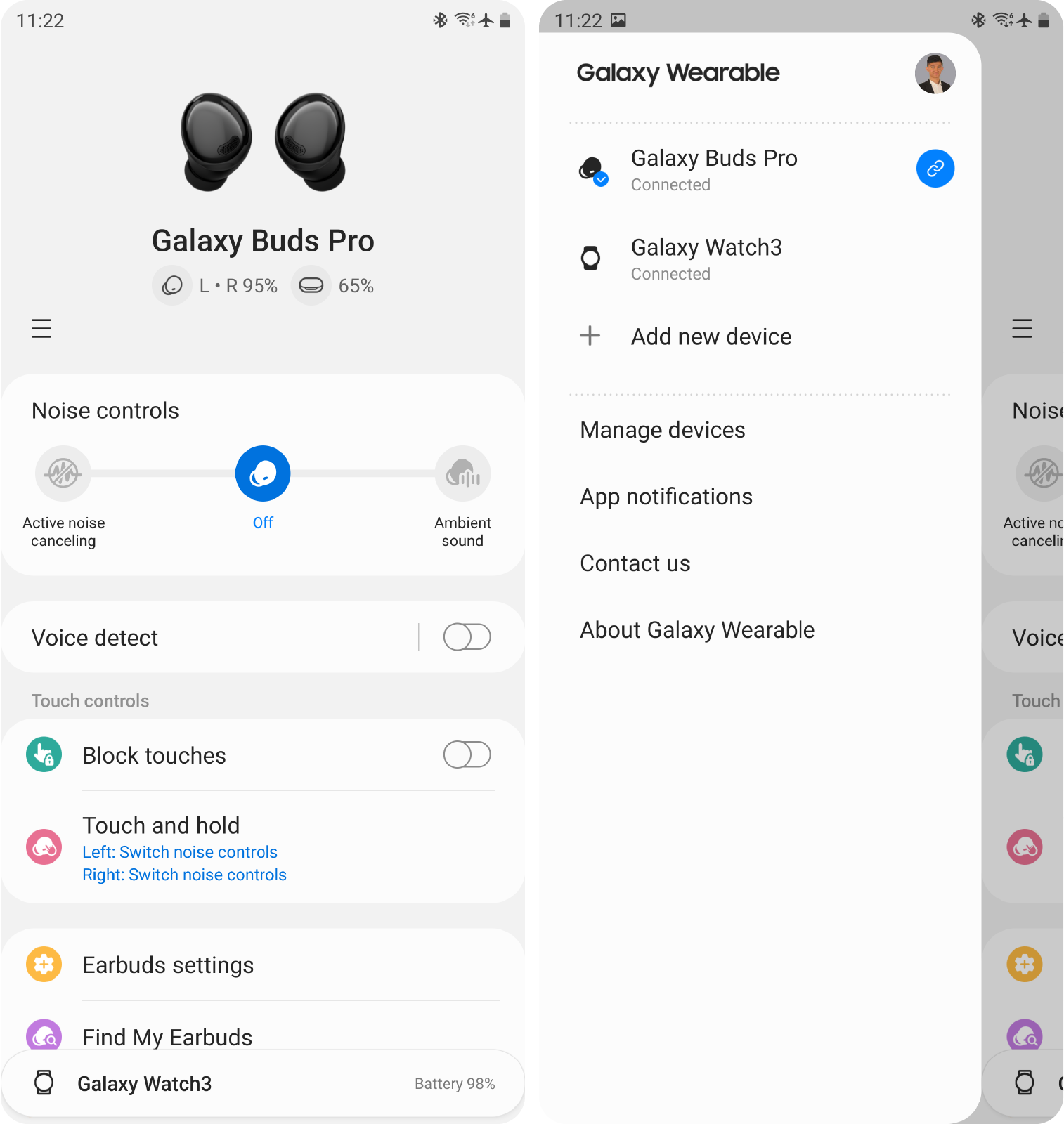1064x1124 pixels.
Task: Tap the profile avatar in the Galaxy Wearable drawer
Action: click(935, 74)
